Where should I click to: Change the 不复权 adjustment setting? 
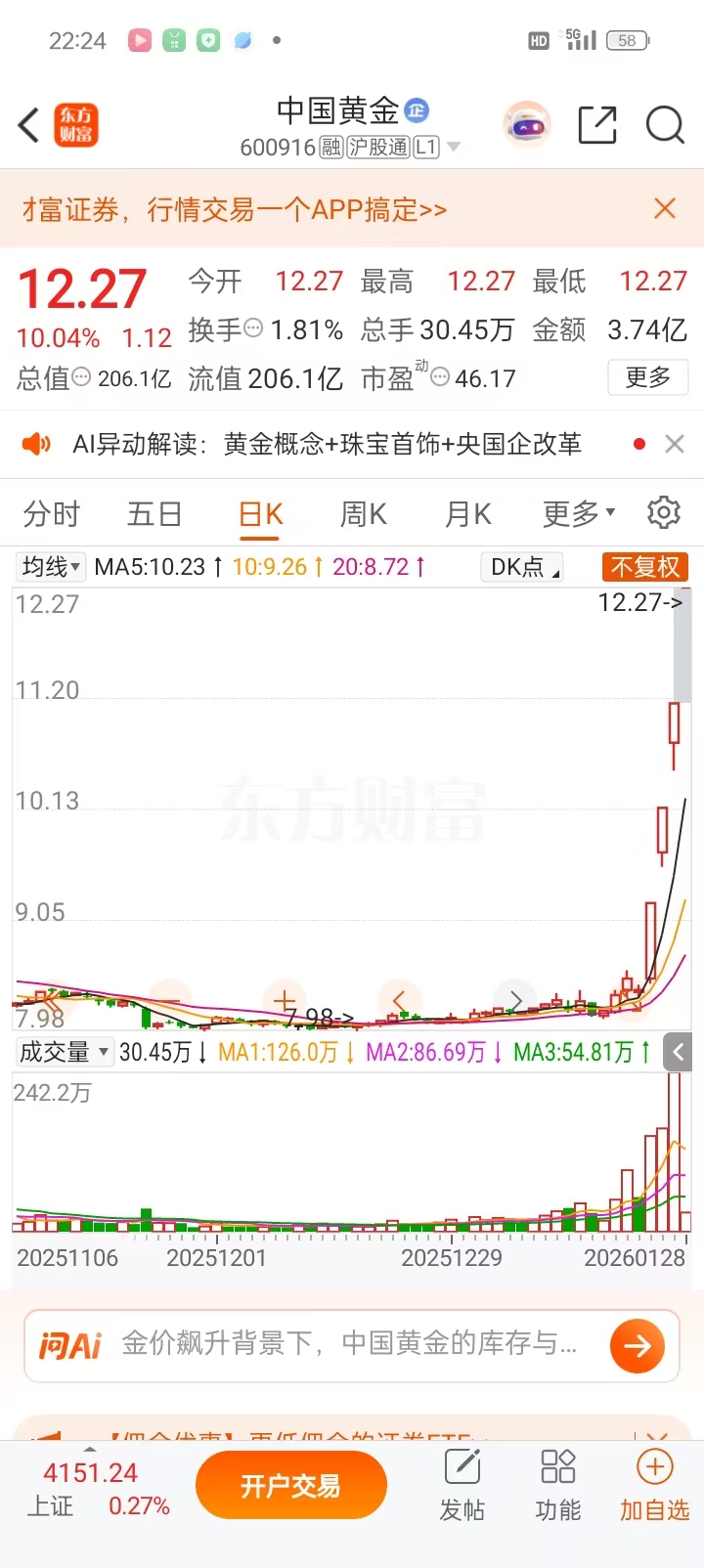[x=644, y=567]
